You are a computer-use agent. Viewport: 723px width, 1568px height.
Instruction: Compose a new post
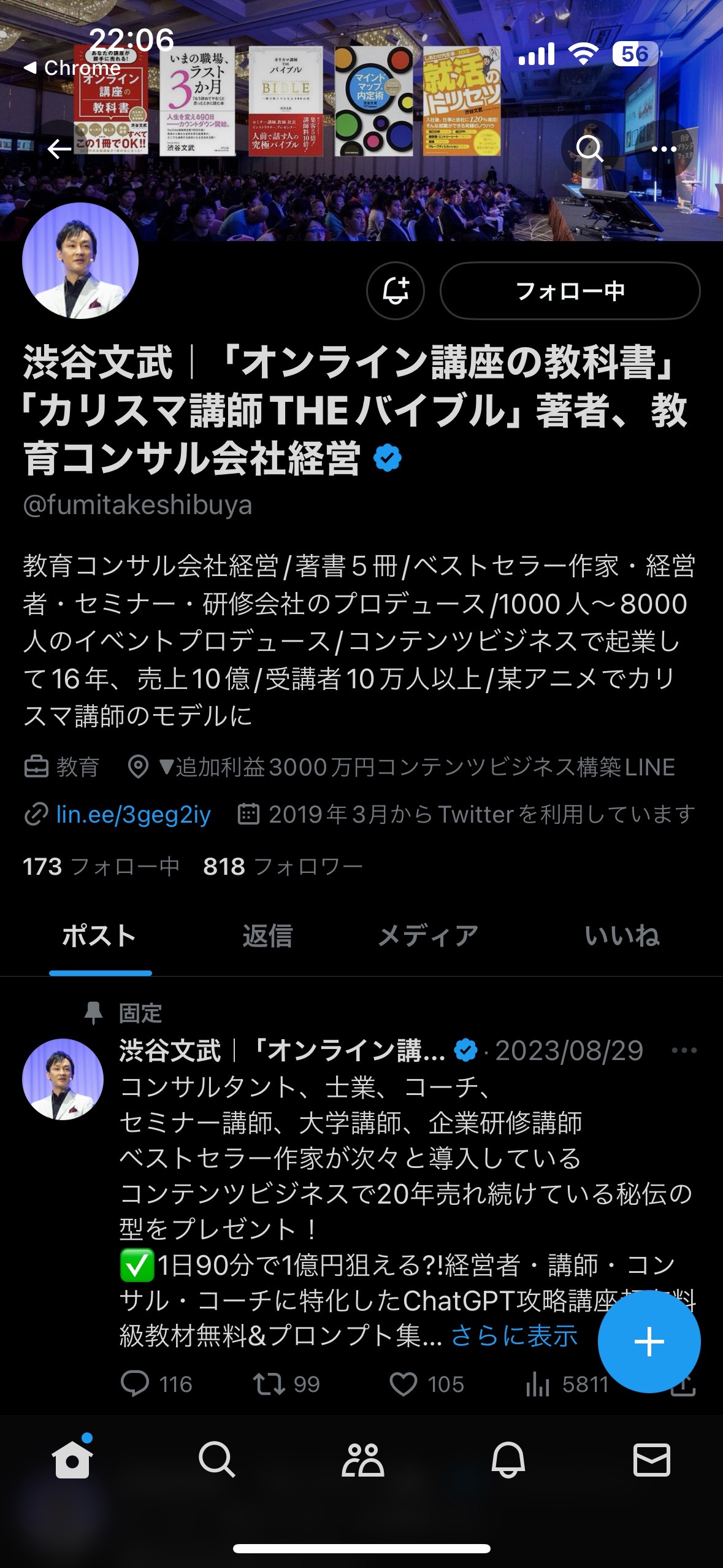point(649,1342)
